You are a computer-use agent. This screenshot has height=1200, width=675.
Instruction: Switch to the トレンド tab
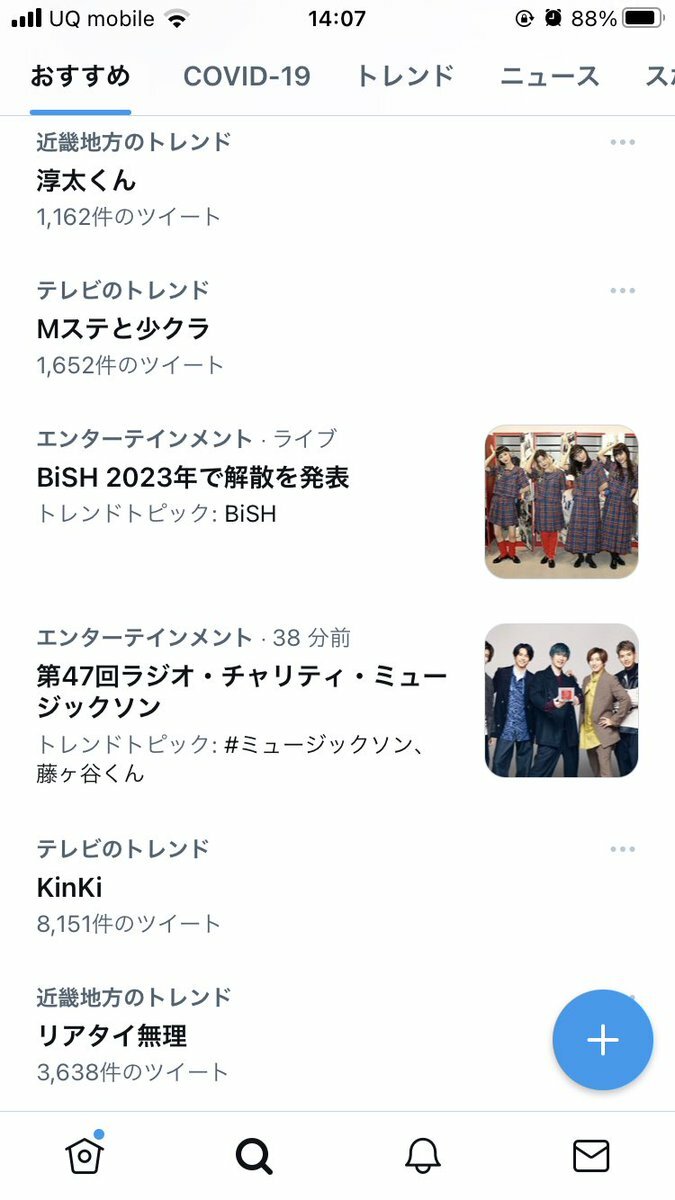405,76
